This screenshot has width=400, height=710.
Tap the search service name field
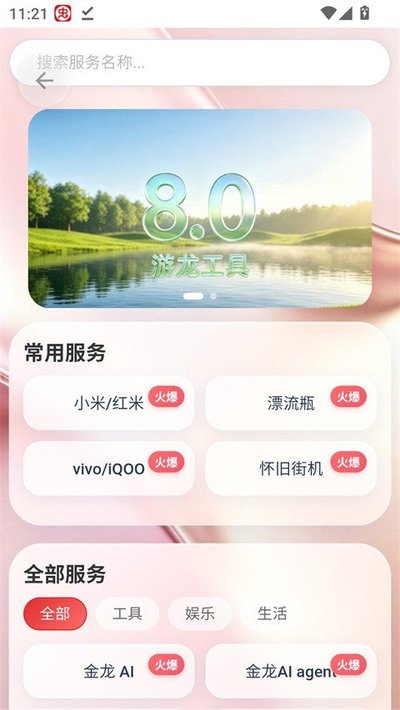tap(200, 62)
